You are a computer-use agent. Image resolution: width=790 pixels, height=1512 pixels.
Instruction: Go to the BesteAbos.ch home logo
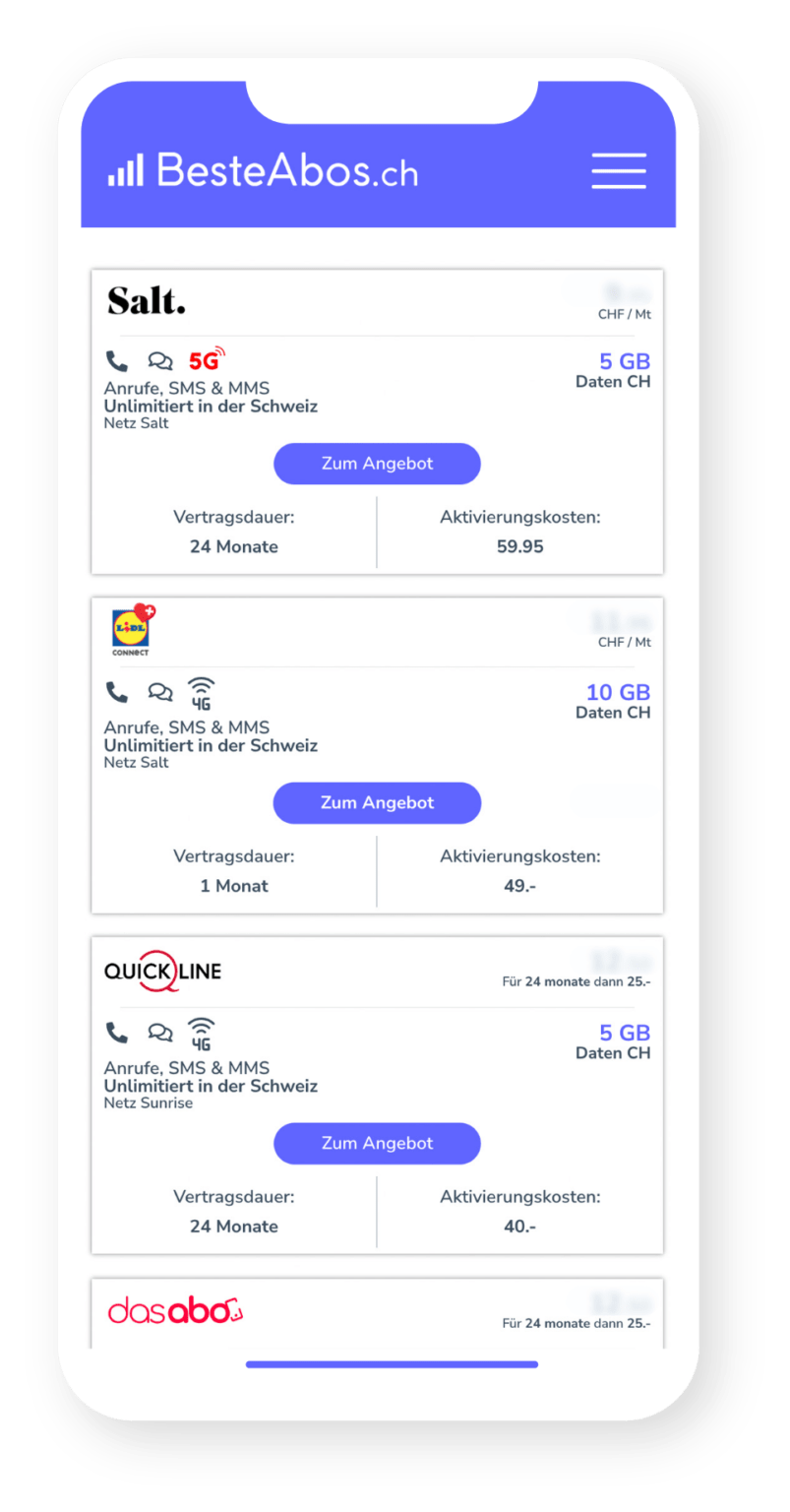pos(263,170)
